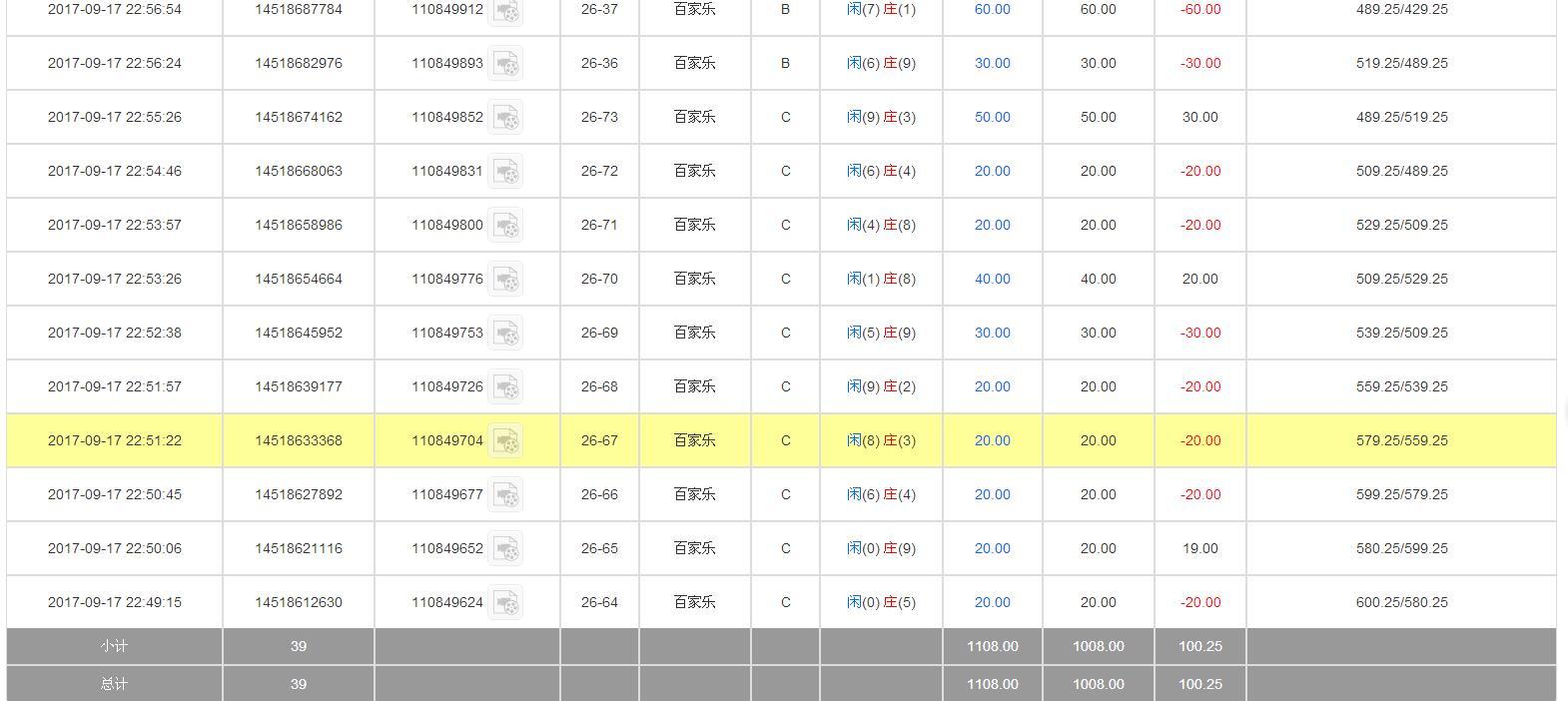The width and height of the screenshot is (1568, 701).
Task: View video replay for round 110849677
Action: click(x=505, y=495)
